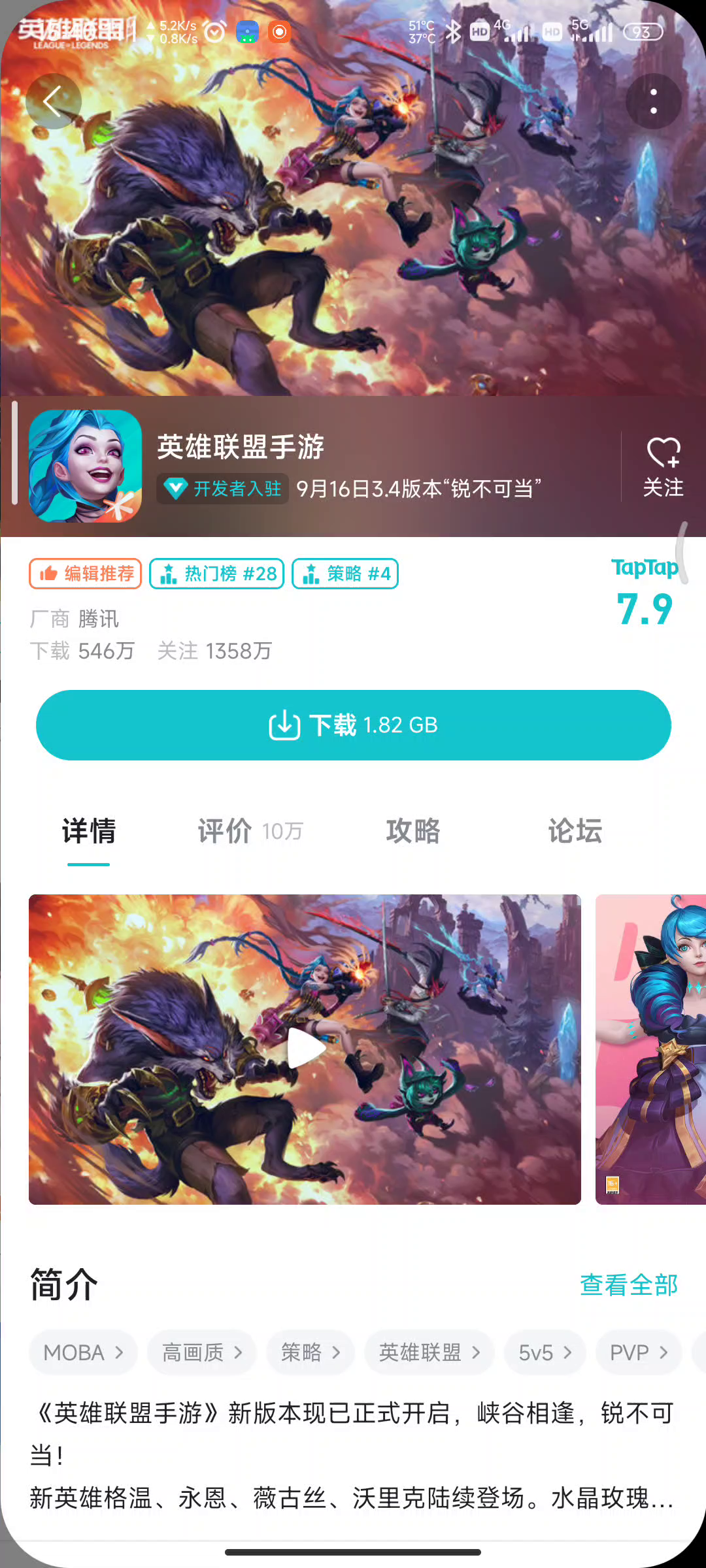Play the game trailer video
Image resolution: width=706 pixels, height=1568 pixels.
point(305,1049)
